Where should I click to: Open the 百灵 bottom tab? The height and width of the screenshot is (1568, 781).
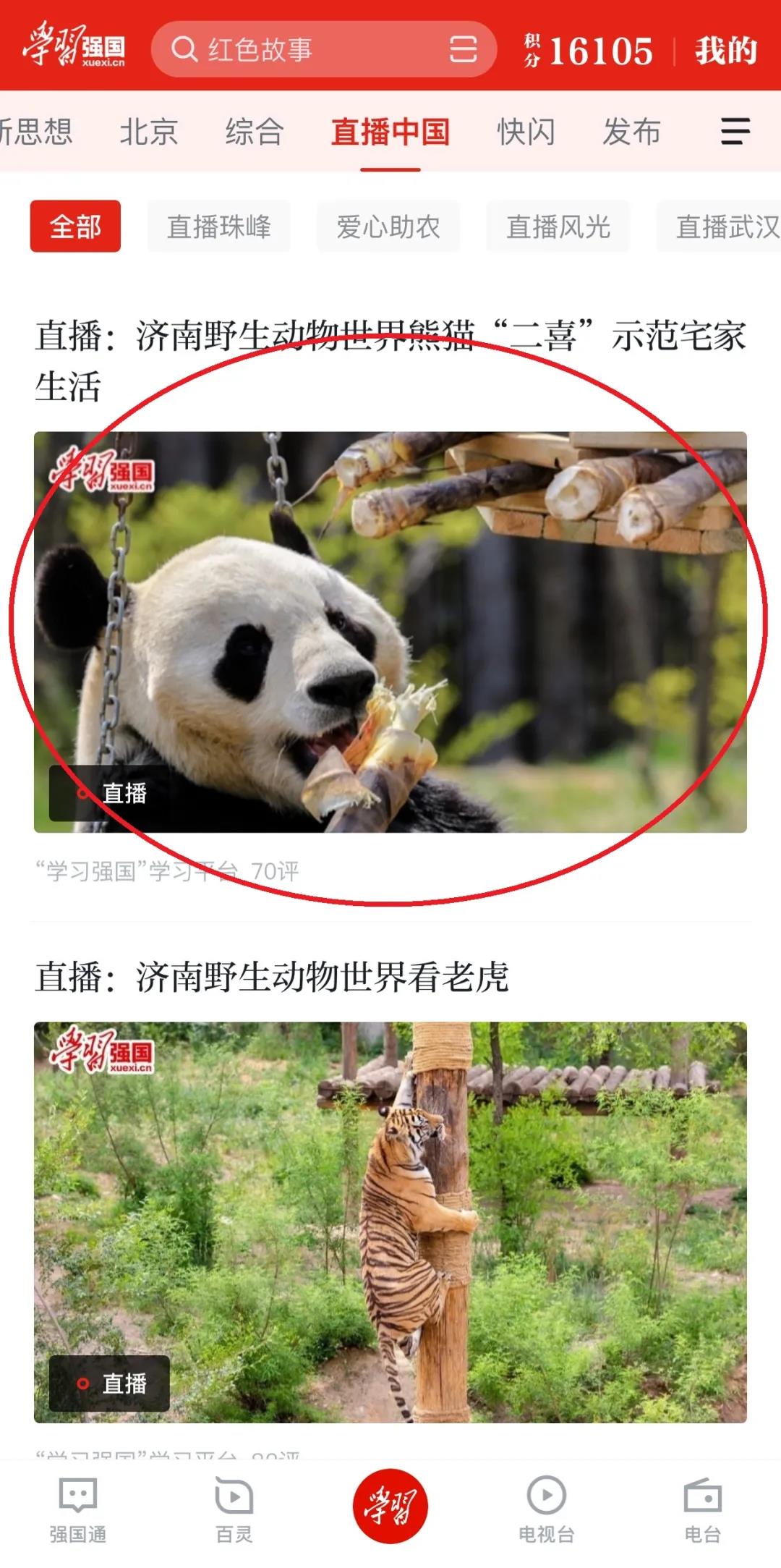coord(234,1510)
